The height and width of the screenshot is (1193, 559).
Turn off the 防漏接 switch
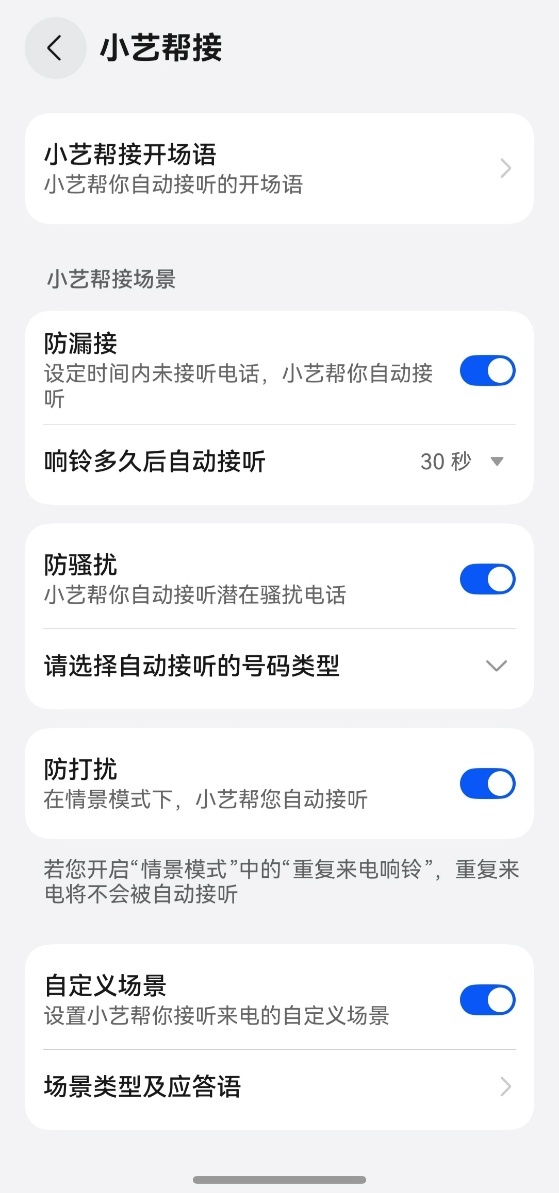pos(488,371)
